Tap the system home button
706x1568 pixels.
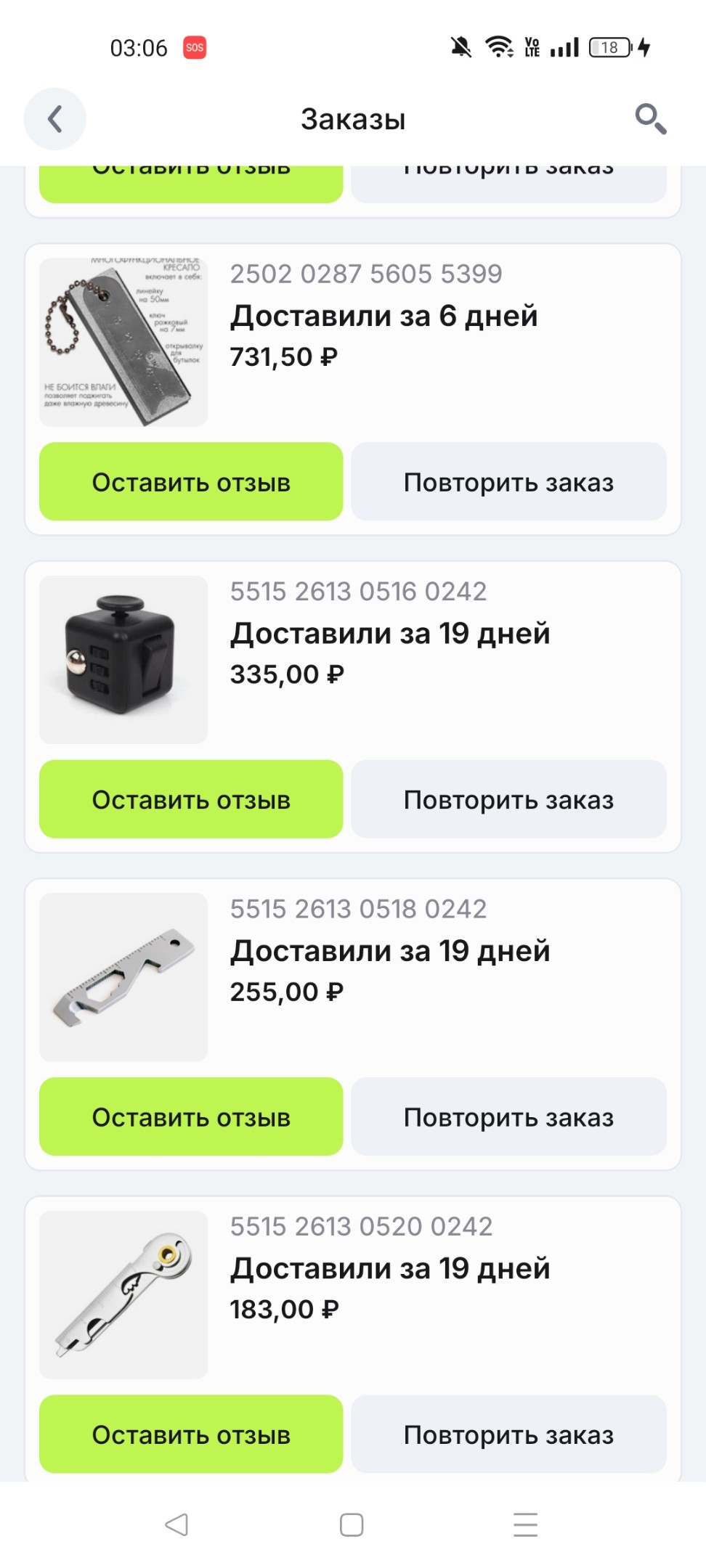(352, 1524)
